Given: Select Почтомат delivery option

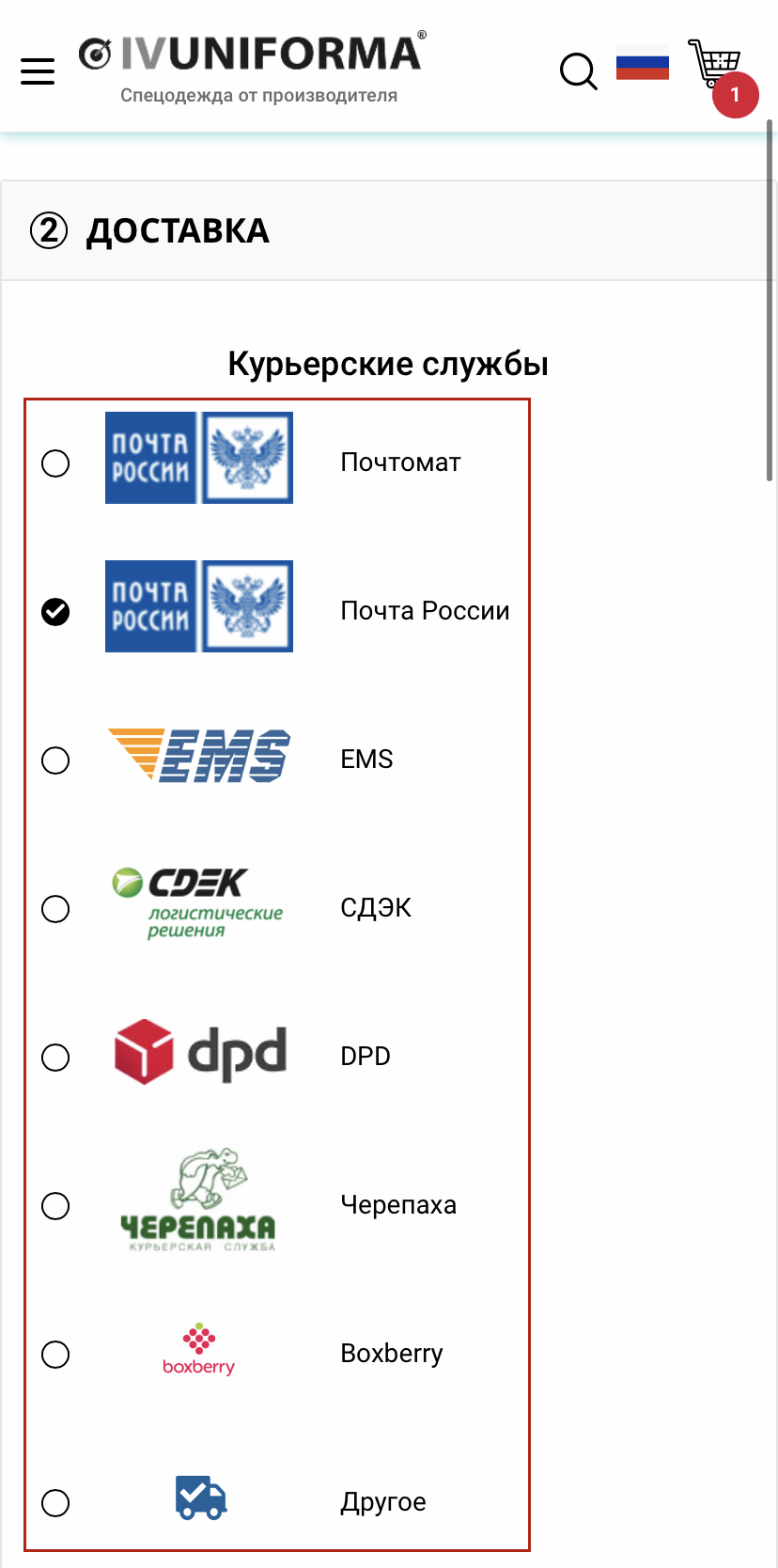Looking at the screenshot, I should tap(56, 463).
